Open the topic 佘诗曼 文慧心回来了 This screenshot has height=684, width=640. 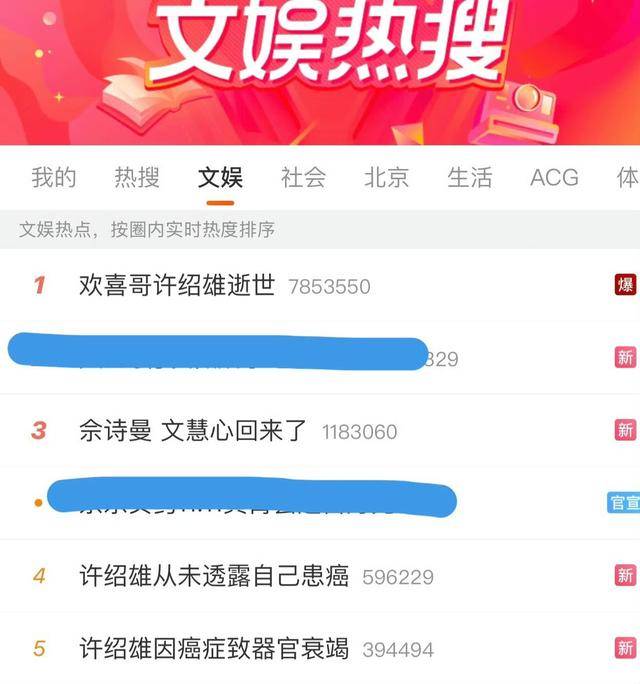(x=193, y=431)
